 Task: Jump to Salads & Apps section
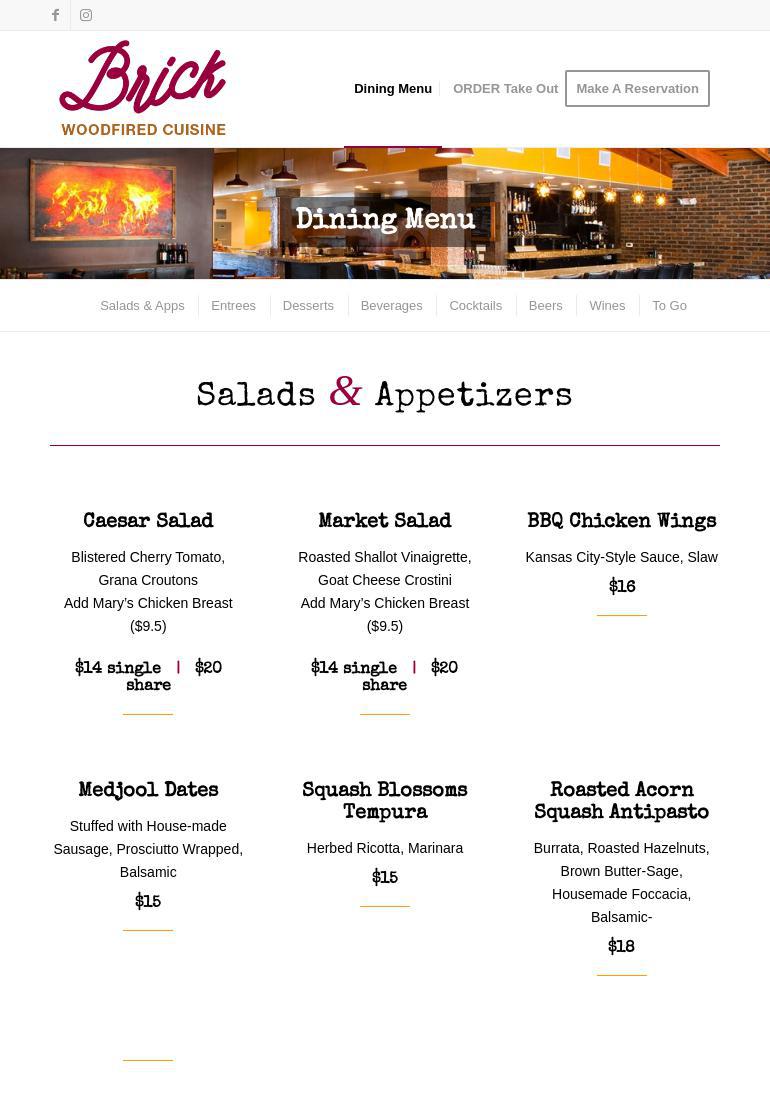tap(142, 305)
